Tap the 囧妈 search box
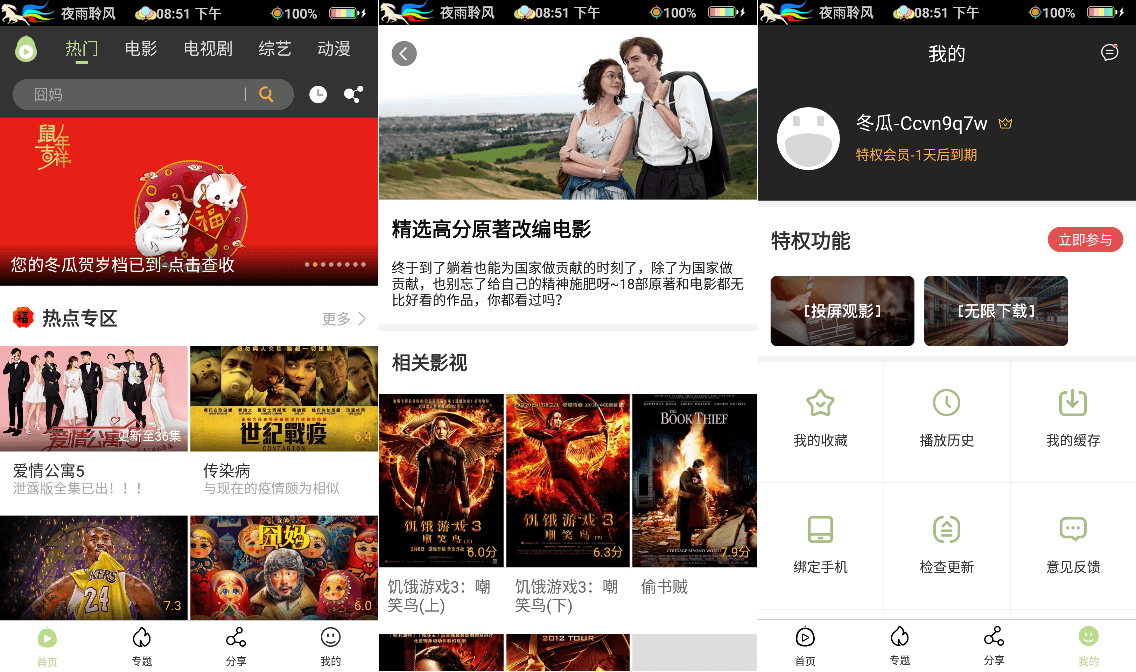 tap(130, 94)
